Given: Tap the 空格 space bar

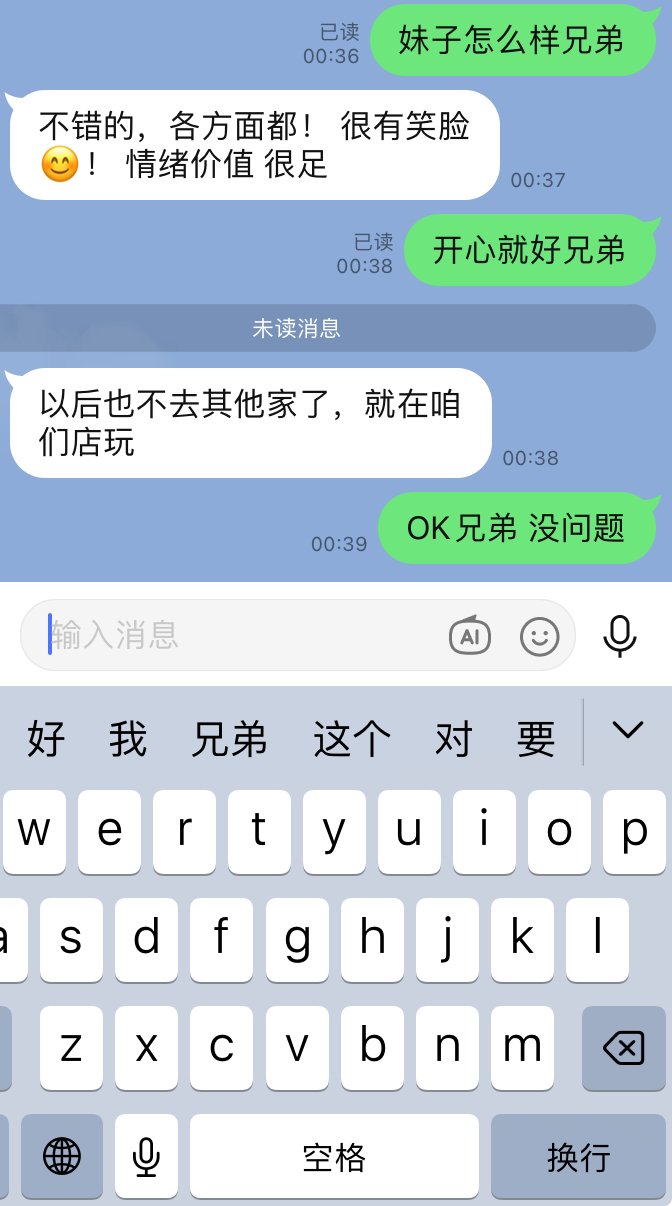Looking at the screenshot, I should click(x=334, y=1157).
